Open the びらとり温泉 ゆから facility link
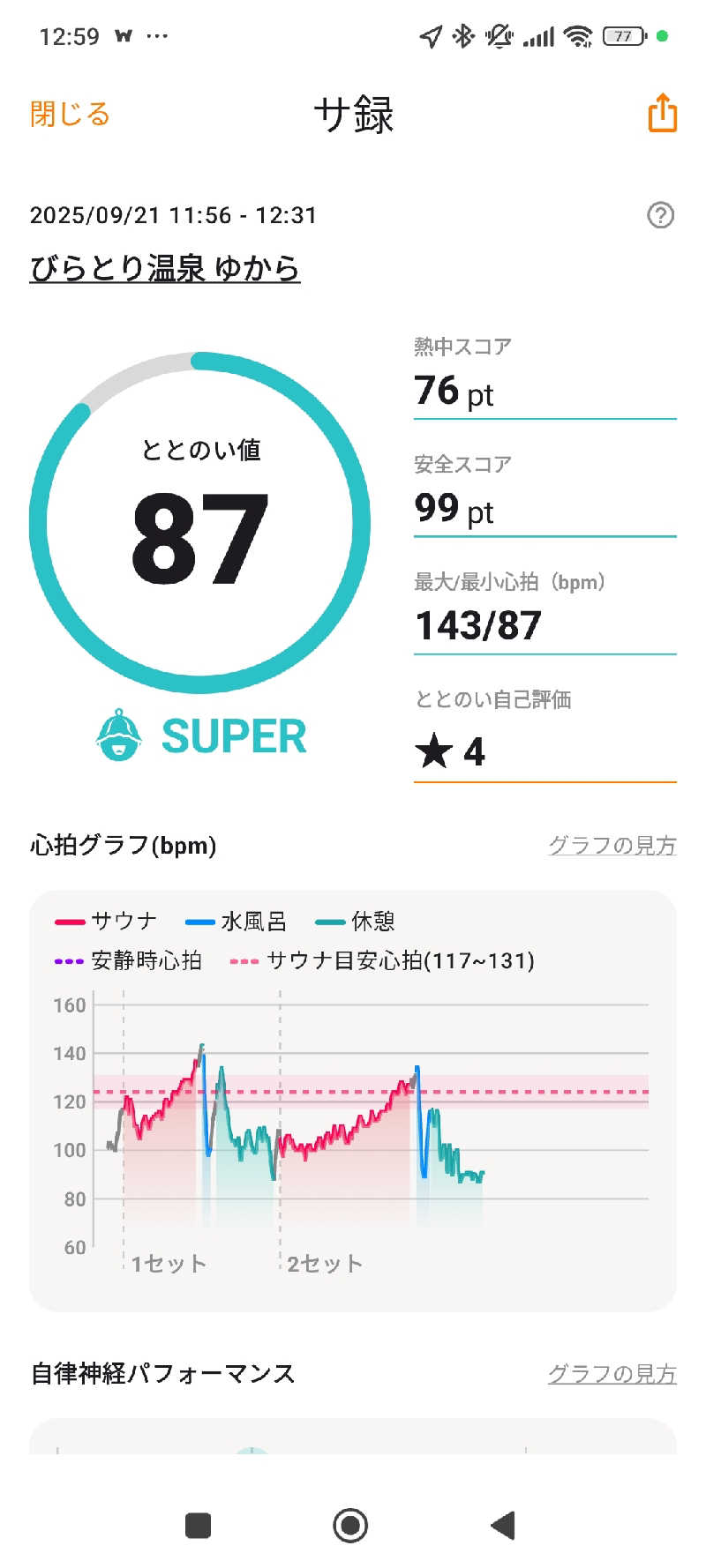The image size is (706, 1568). [x=165, y=268]
